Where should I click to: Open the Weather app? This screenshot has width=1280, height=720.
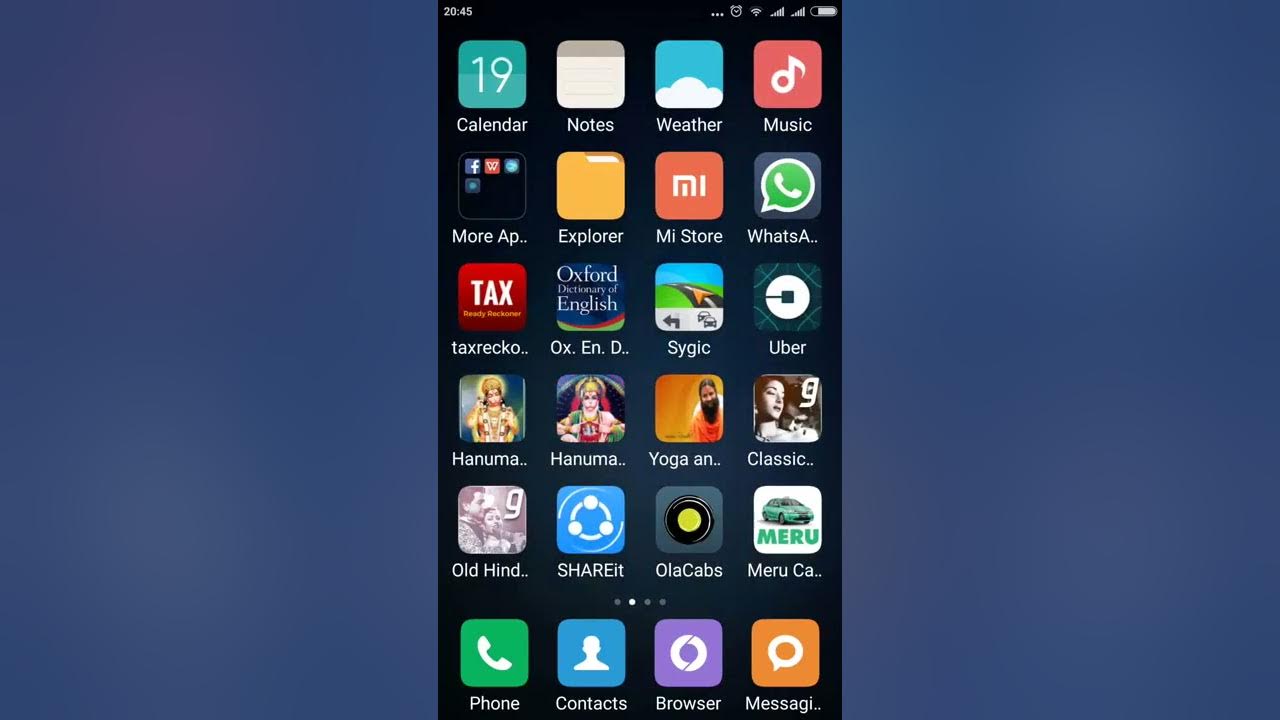(689, 75)
